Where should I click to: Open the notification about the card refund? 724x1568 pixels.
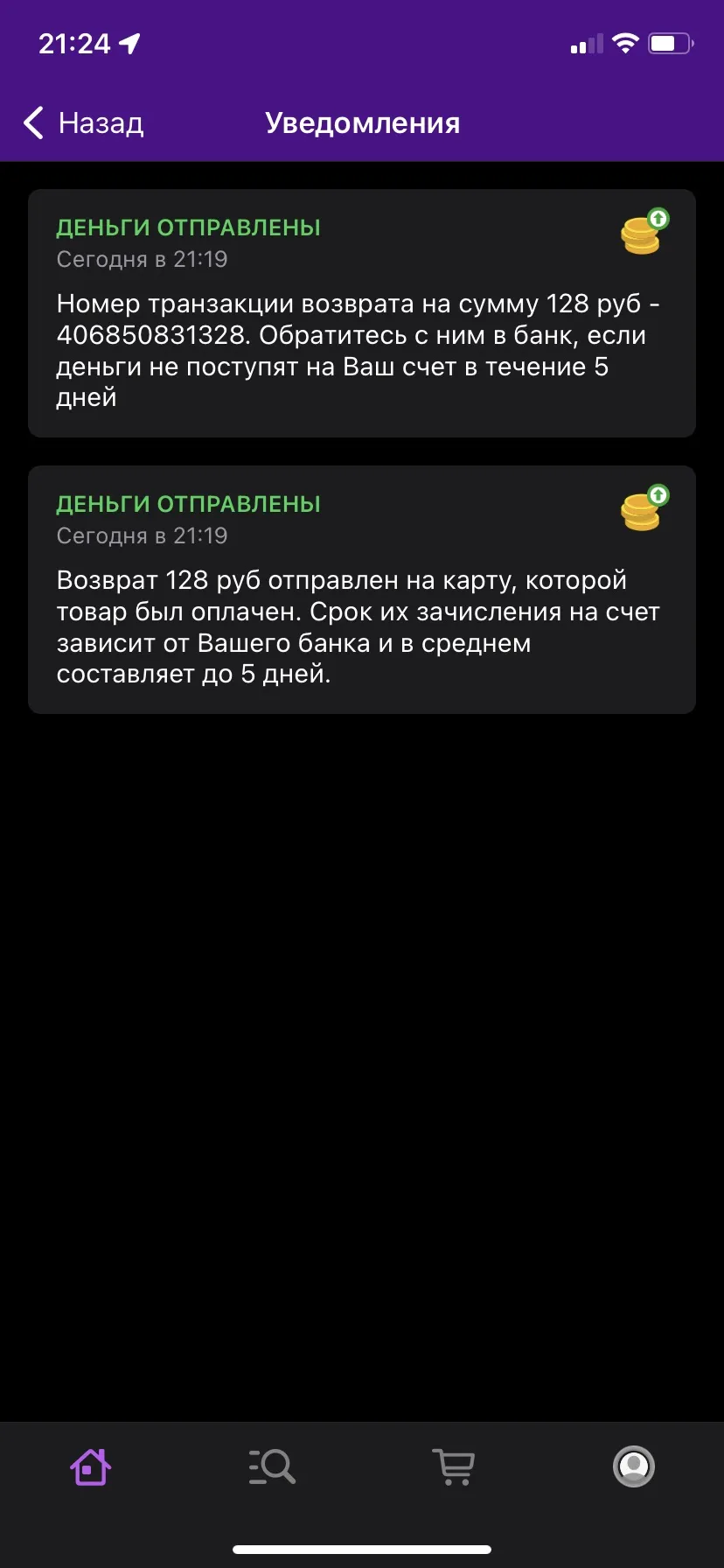pos(362,590)
